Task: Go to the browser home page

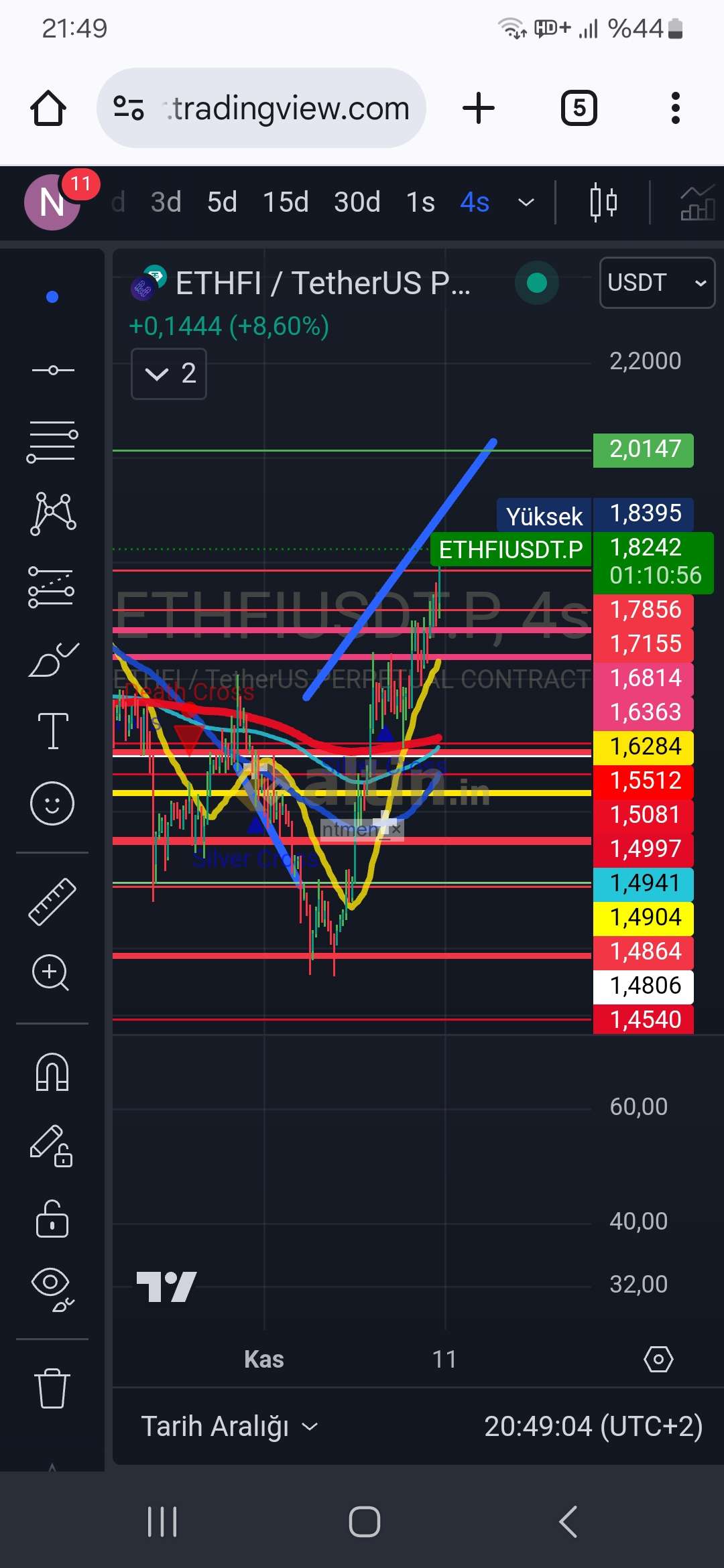Action: pyautogui.click(x=48, y=108)
